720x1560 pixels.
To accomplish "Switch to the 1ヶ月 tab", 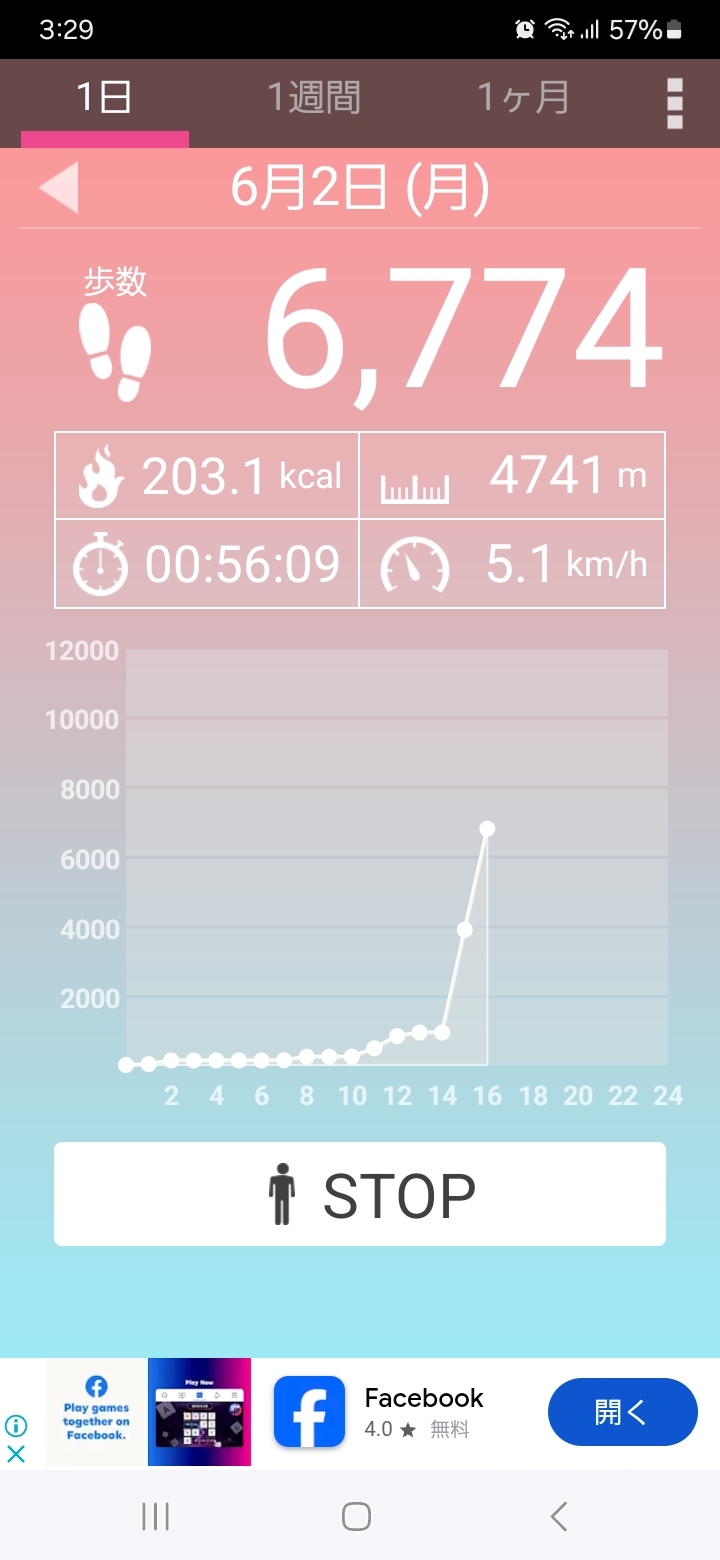I will coord(523,98).
